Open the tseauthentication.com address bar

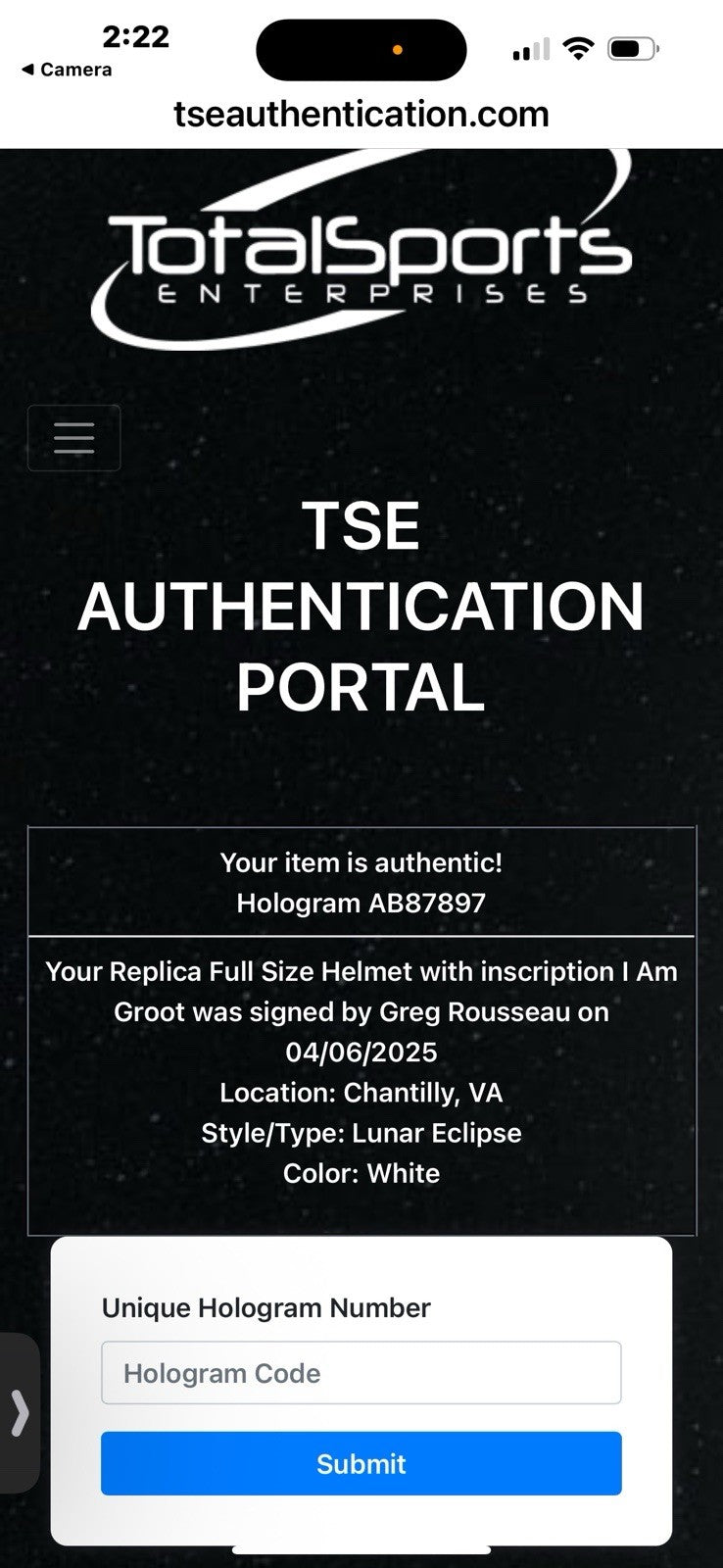click(x=361, y=115)
